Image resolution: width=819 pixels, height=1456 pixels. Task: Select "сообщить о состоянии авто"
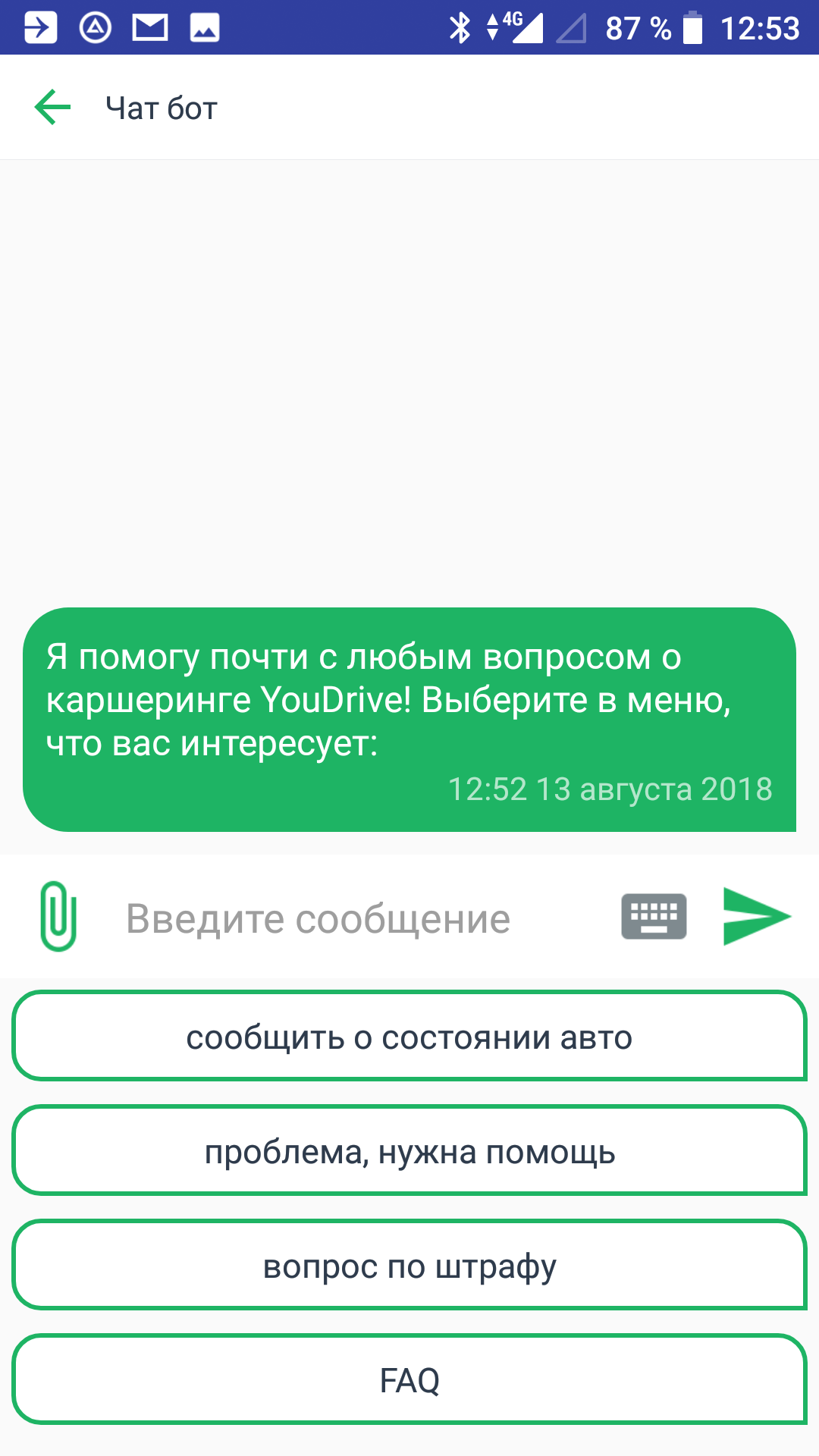point(409,1036)
